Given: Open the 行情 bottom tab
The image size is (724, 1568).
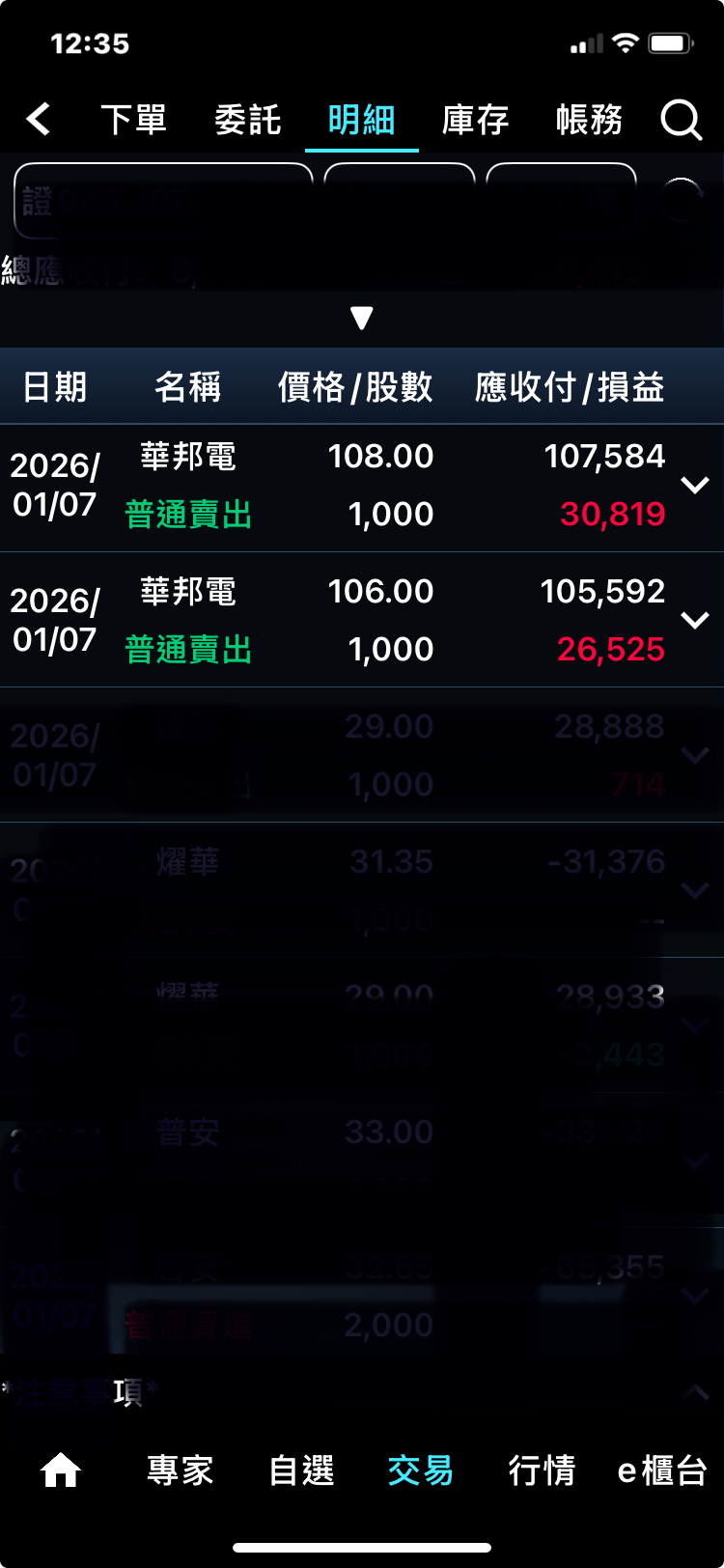Looking at the screenshot, I should click(542, 1470).
